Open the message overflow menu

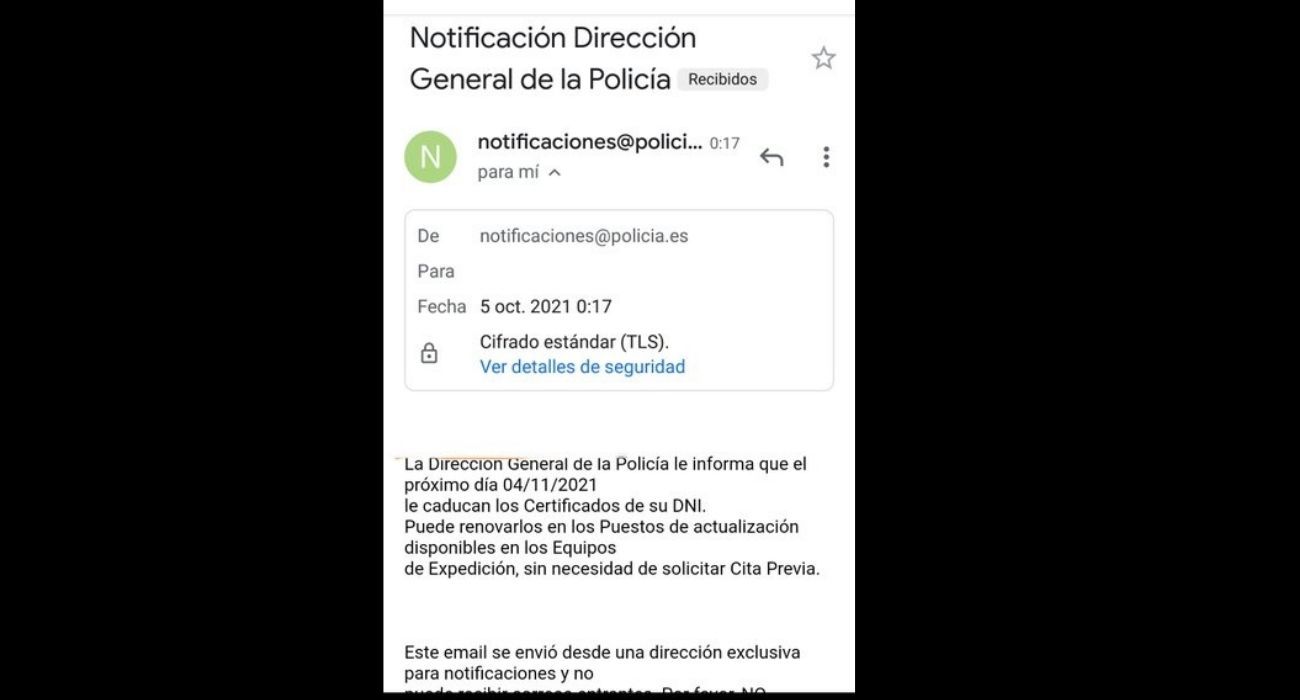(x=826, y=157)
